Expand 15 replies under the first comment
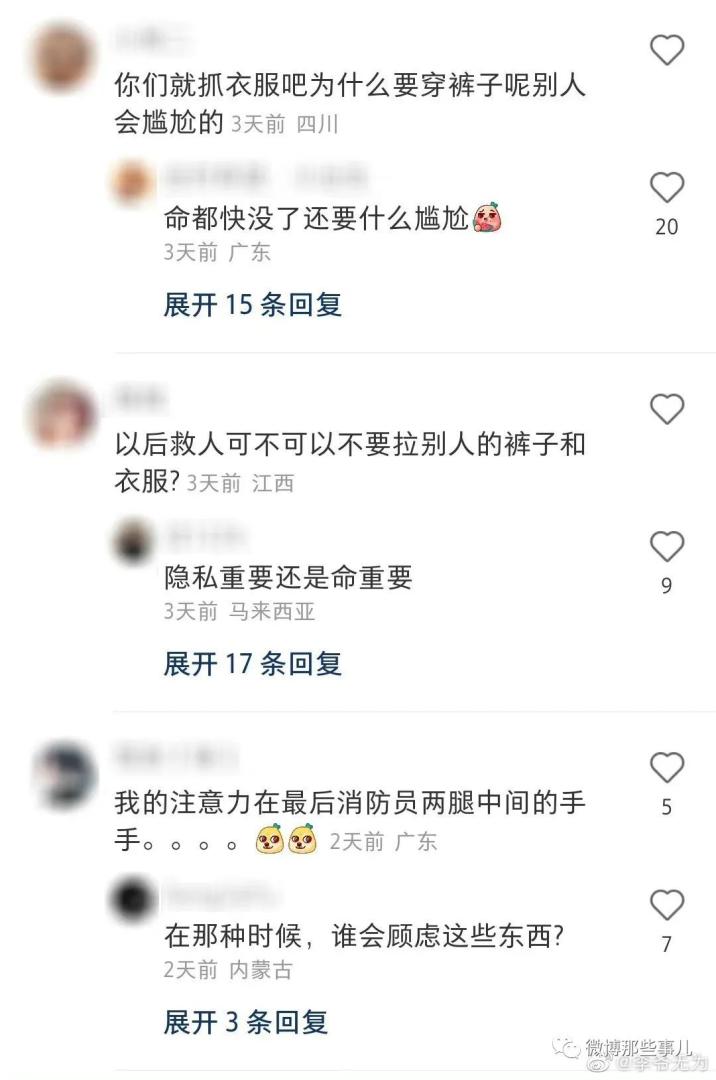 point(253,304)
